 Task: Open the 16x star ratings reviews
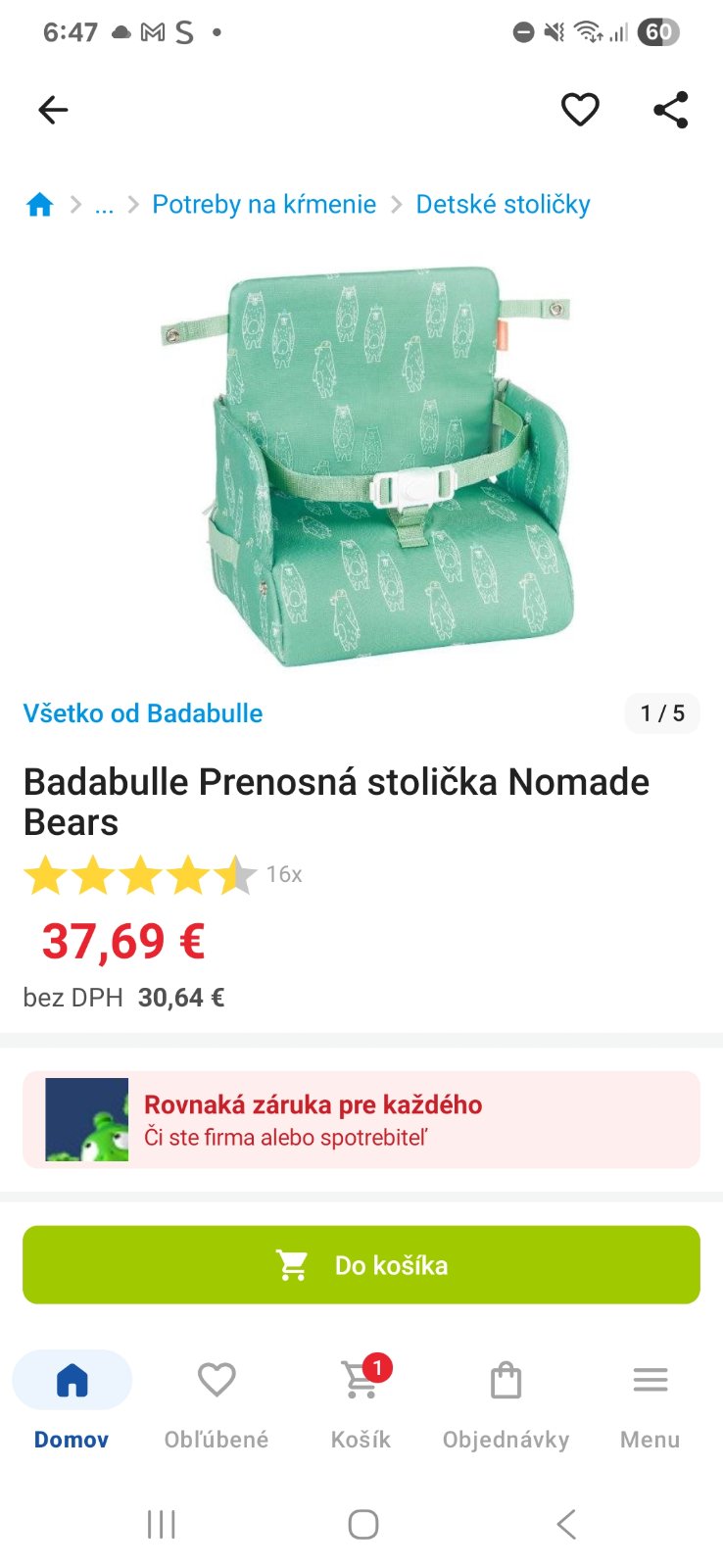pyautogui.click(x=162, y=875)
